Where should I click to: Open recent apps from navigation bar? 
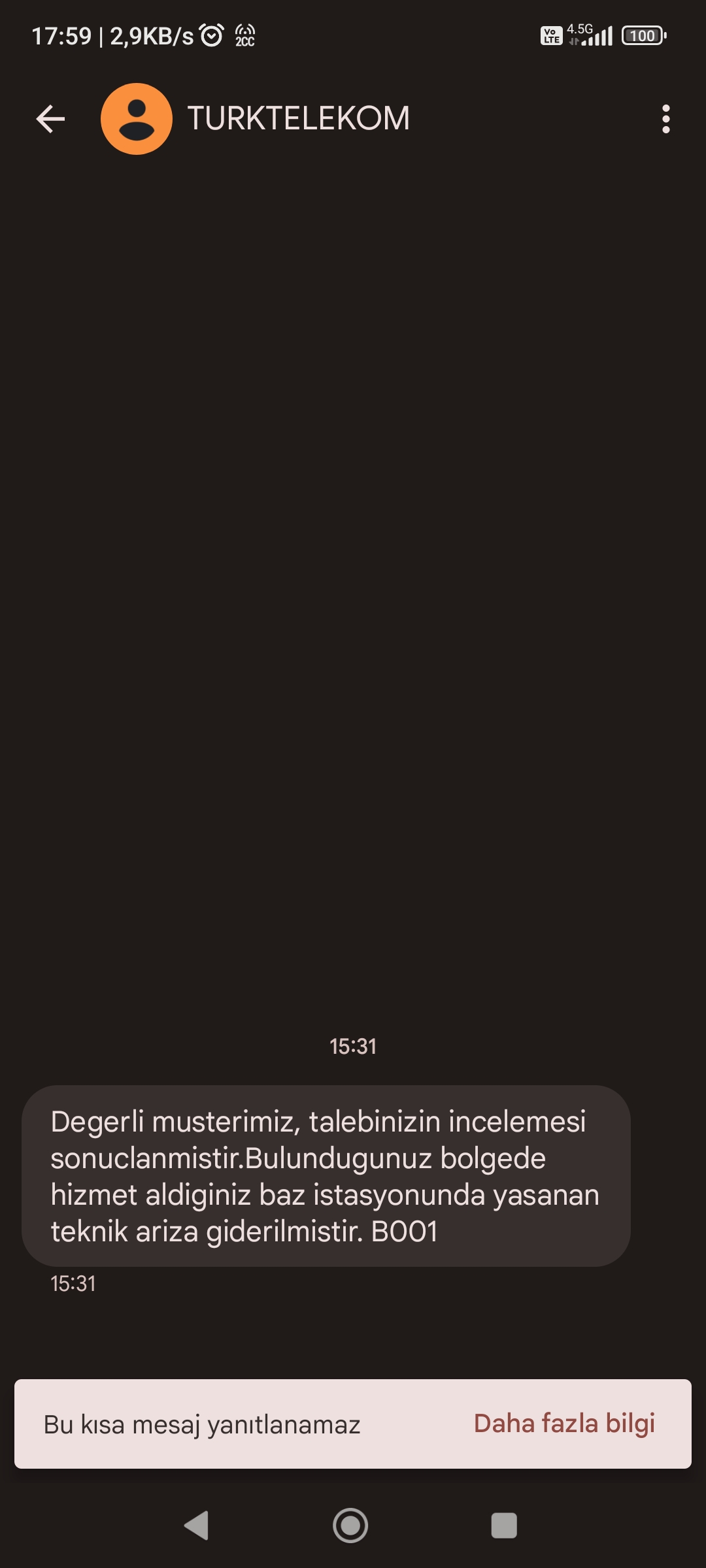point(504,1526)
